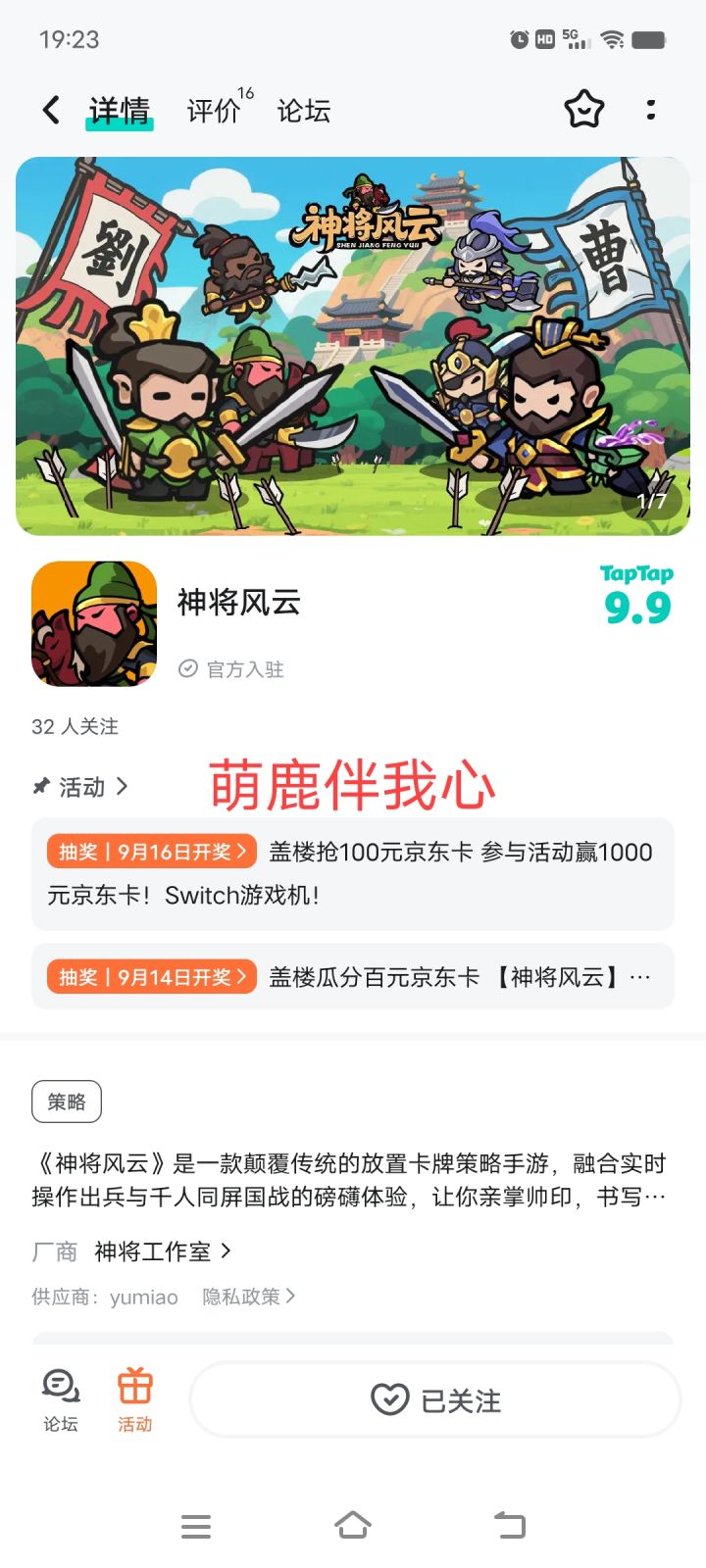Open the 论坛 forum icon in bottom bar

(60, 1399)
